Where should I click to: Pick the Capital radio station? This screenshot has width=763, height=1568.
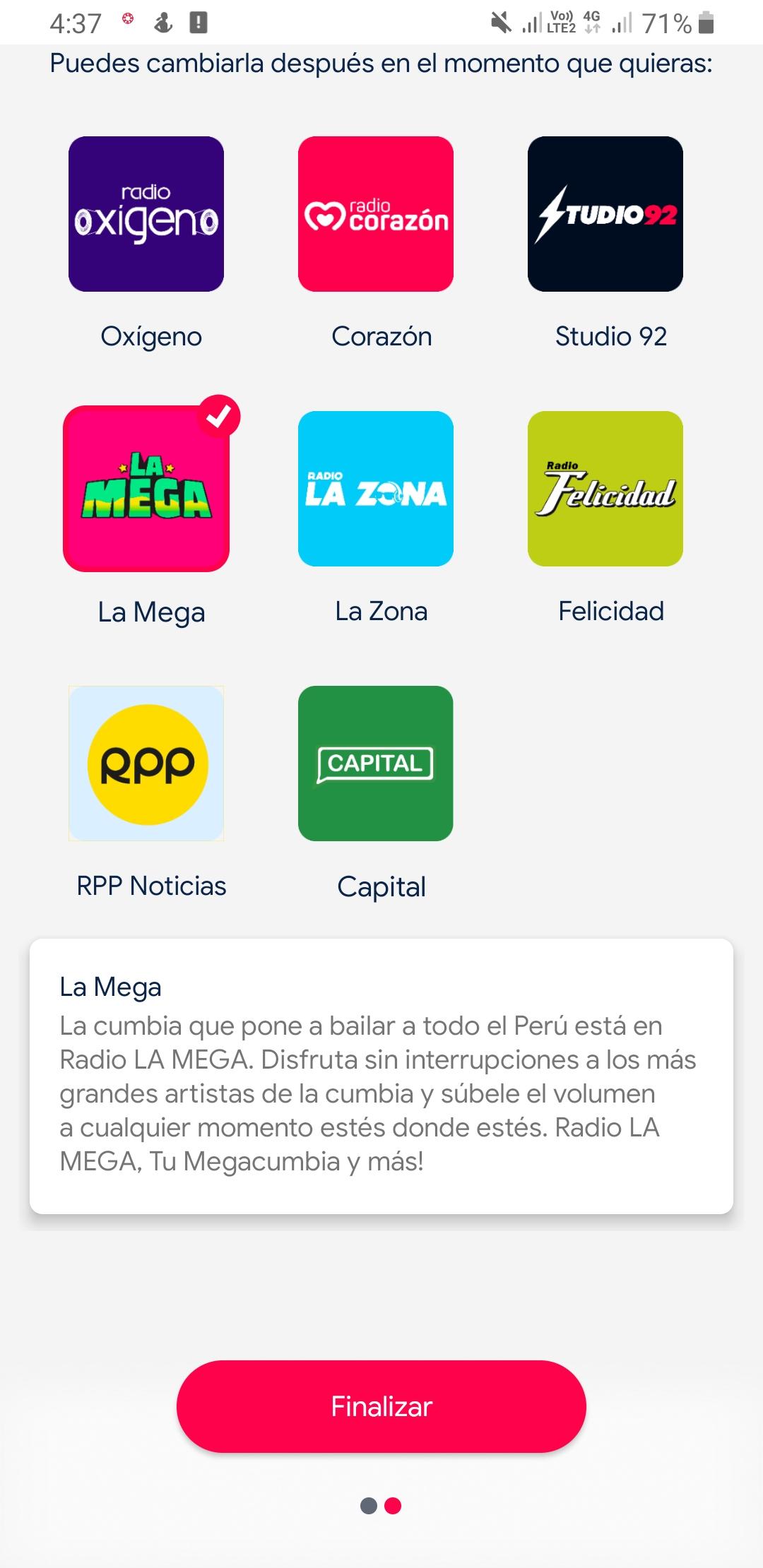point(376,764)
